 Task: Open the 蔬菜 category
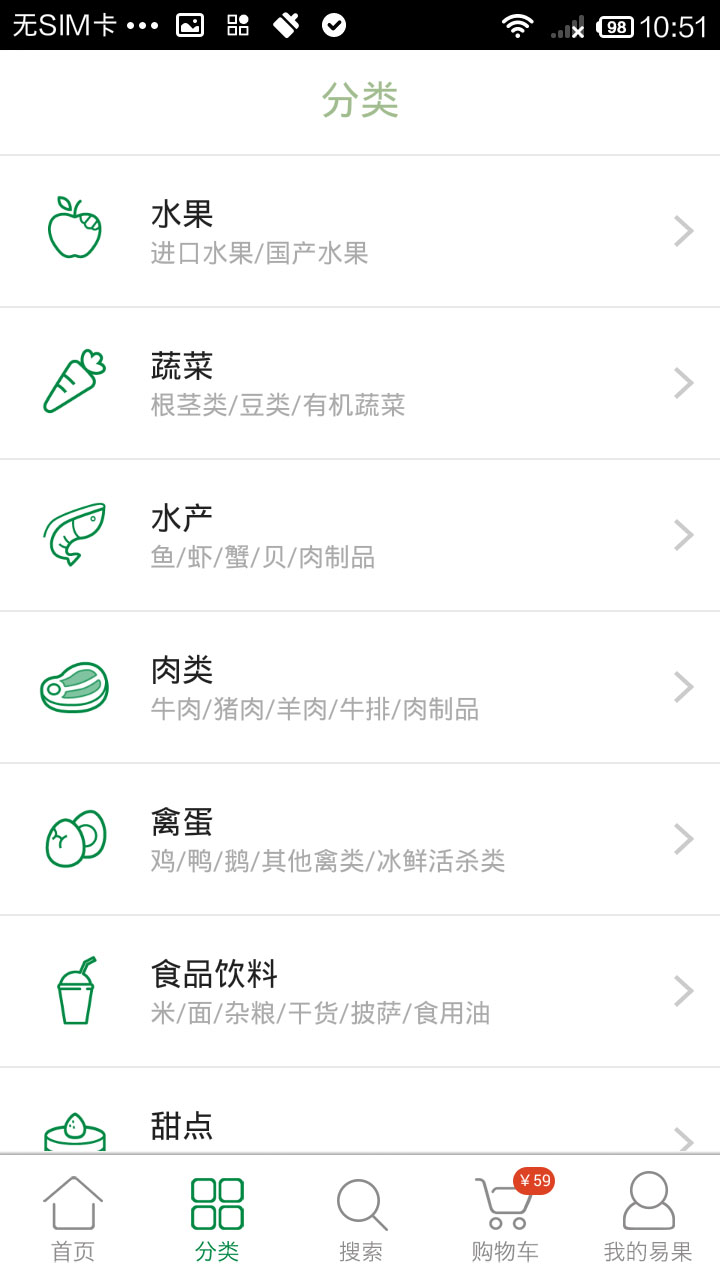pyautogui.click(x=360, y=383)
